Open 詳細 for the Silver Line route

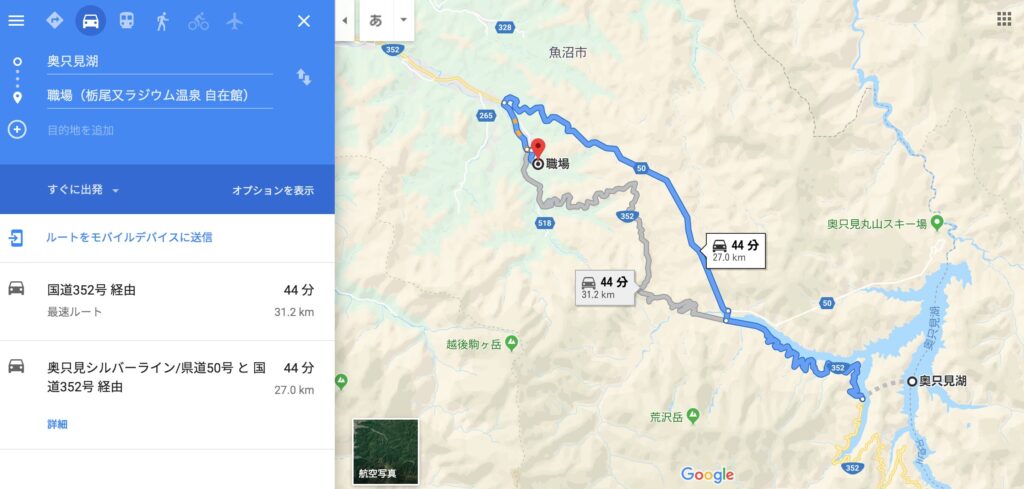[58, 424]
